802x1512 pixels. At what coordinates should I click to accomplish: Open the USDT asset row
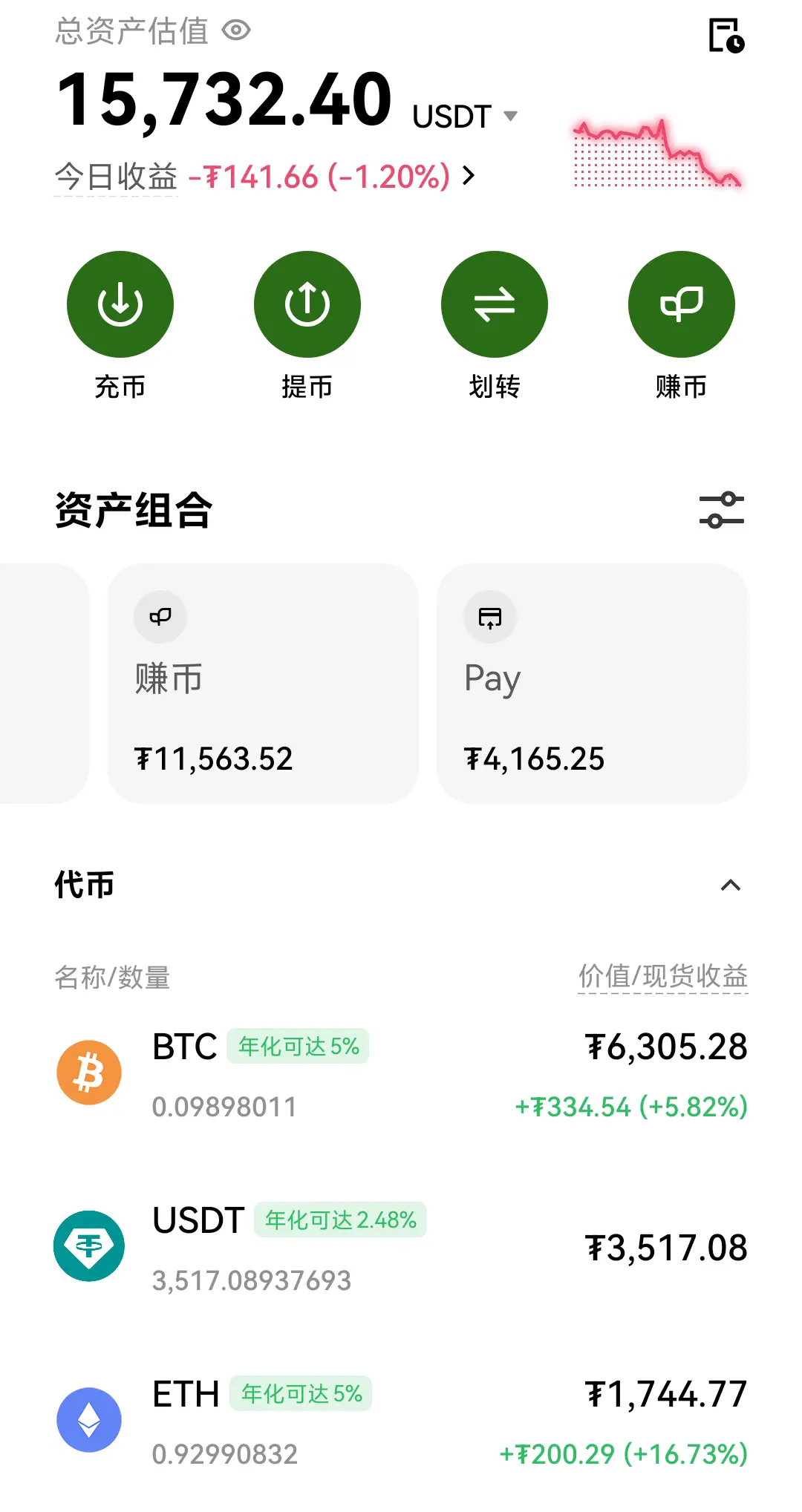coord(401,1247)
